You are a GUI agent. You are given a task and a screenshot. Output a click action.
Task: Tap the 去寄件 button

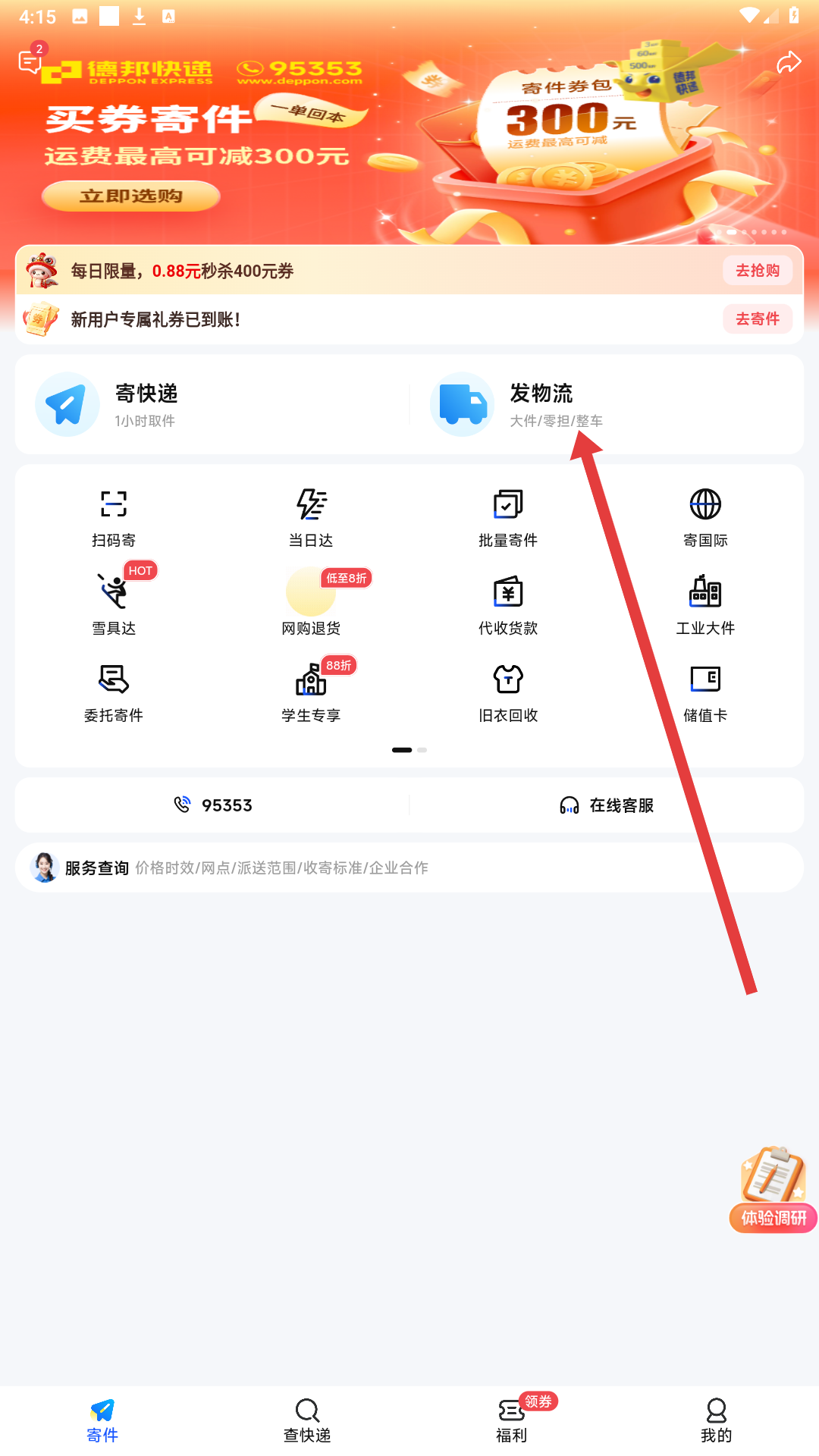coord(757,319)
